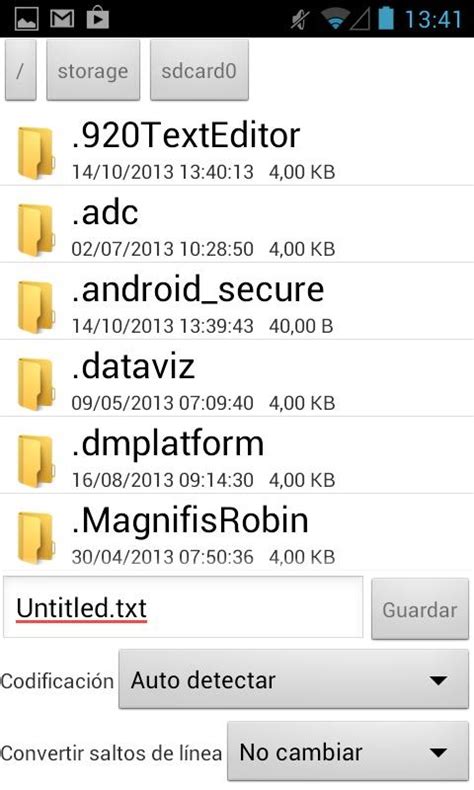The width and height of the screenshot is (474, 790).
Task: Expand the No cambiar line break dropdown
Action: [x=348, y=752]
